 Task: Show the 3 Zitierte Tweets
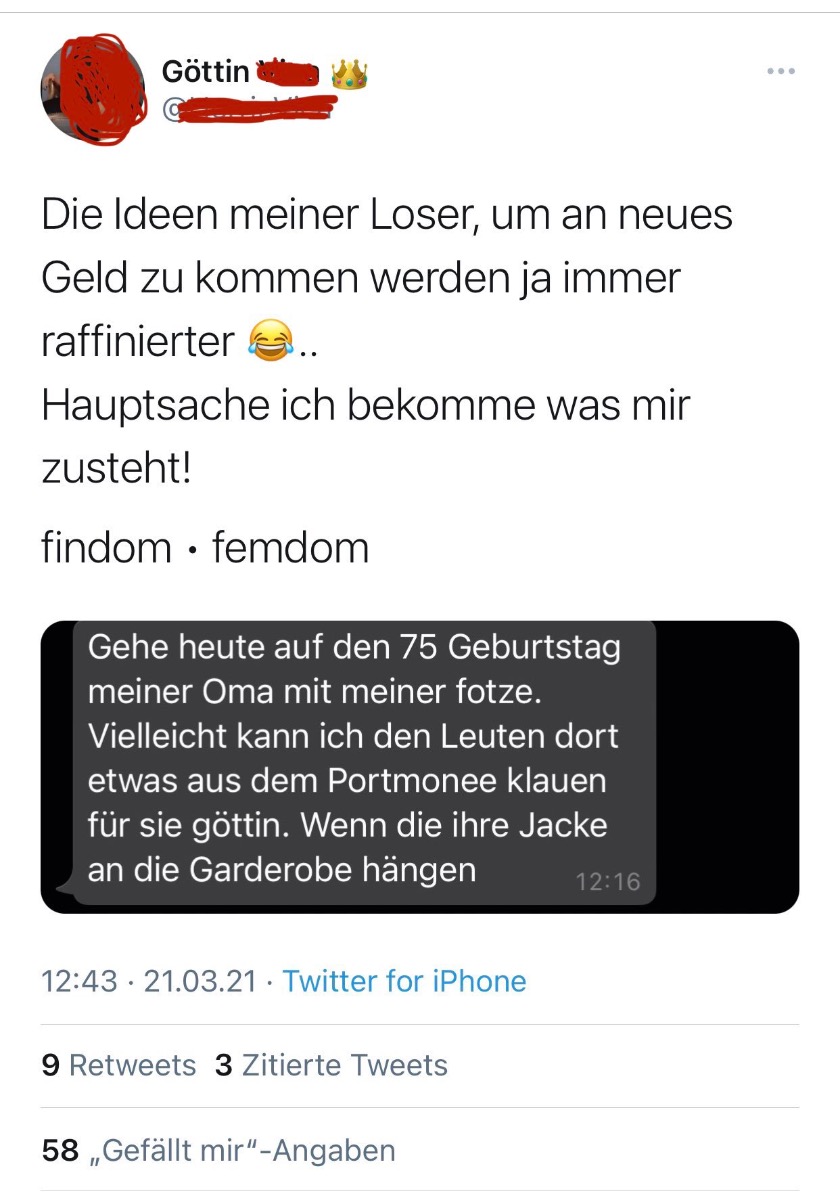point(331,1065)
